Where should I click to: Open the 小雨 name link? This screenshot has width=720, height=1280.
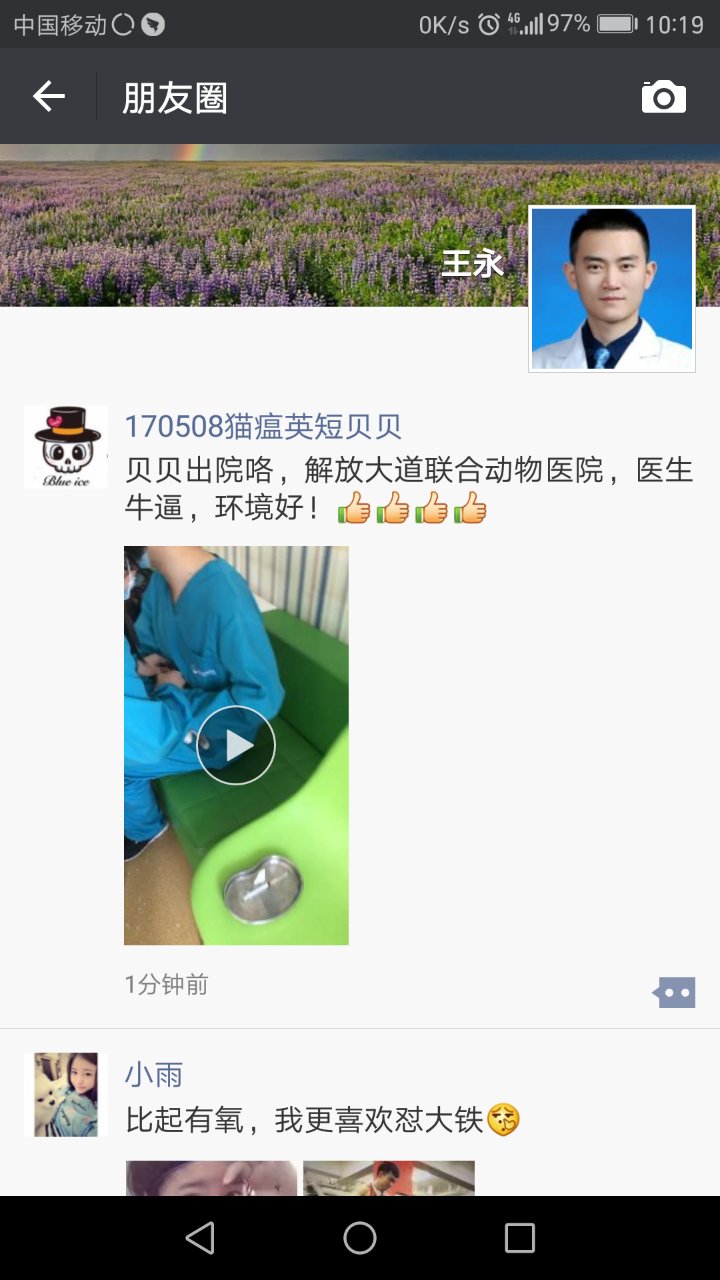pos(154,1075)
